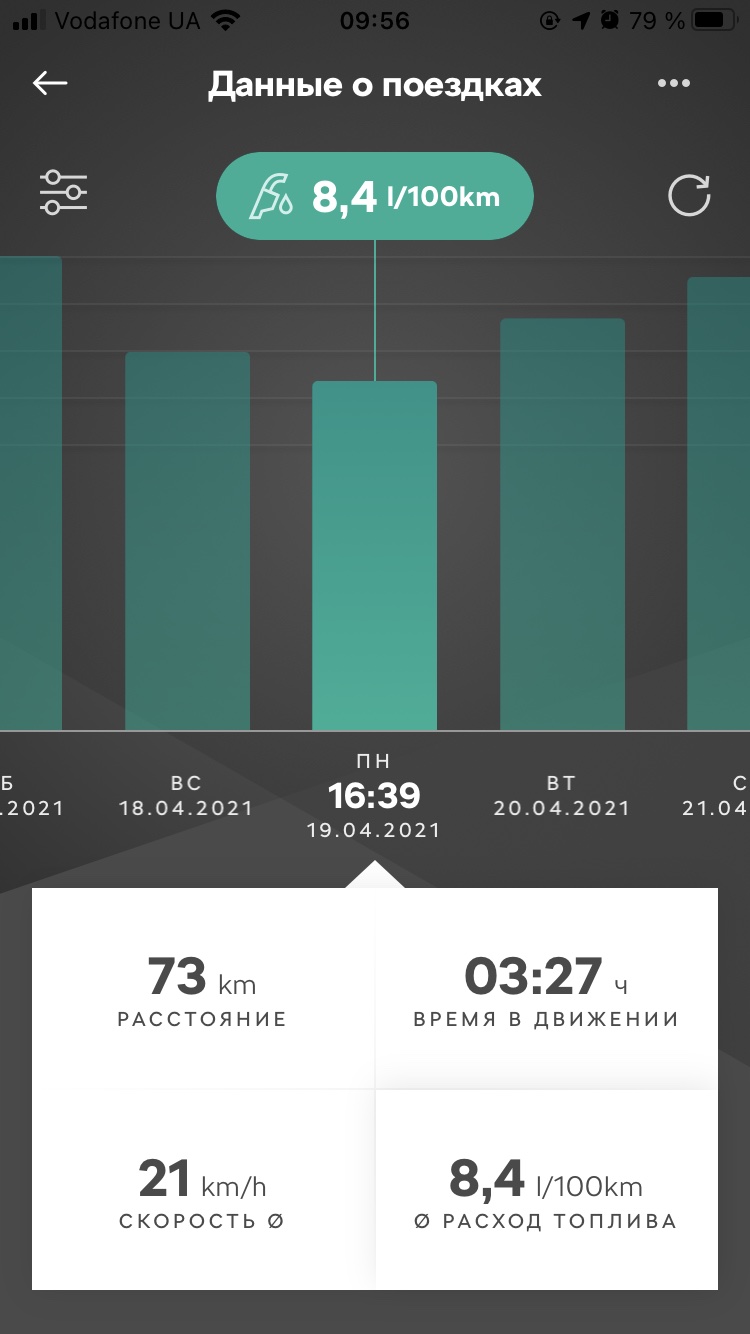Viewport: 750px width, 1334px height.
Task: Open the travel time 03:27 tile
Action: point(546,988)
